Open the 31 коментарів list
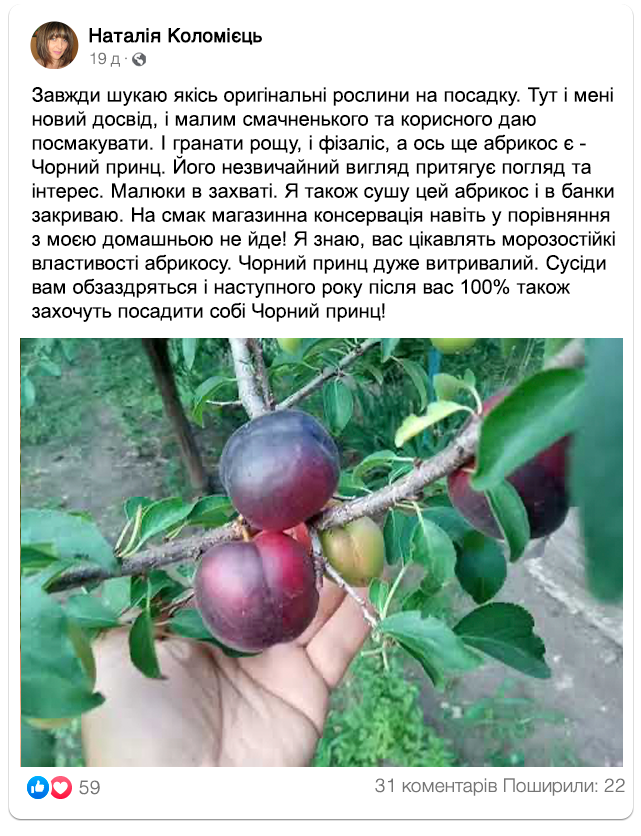This screenshot has height=836, width=641. pos(436,787)
